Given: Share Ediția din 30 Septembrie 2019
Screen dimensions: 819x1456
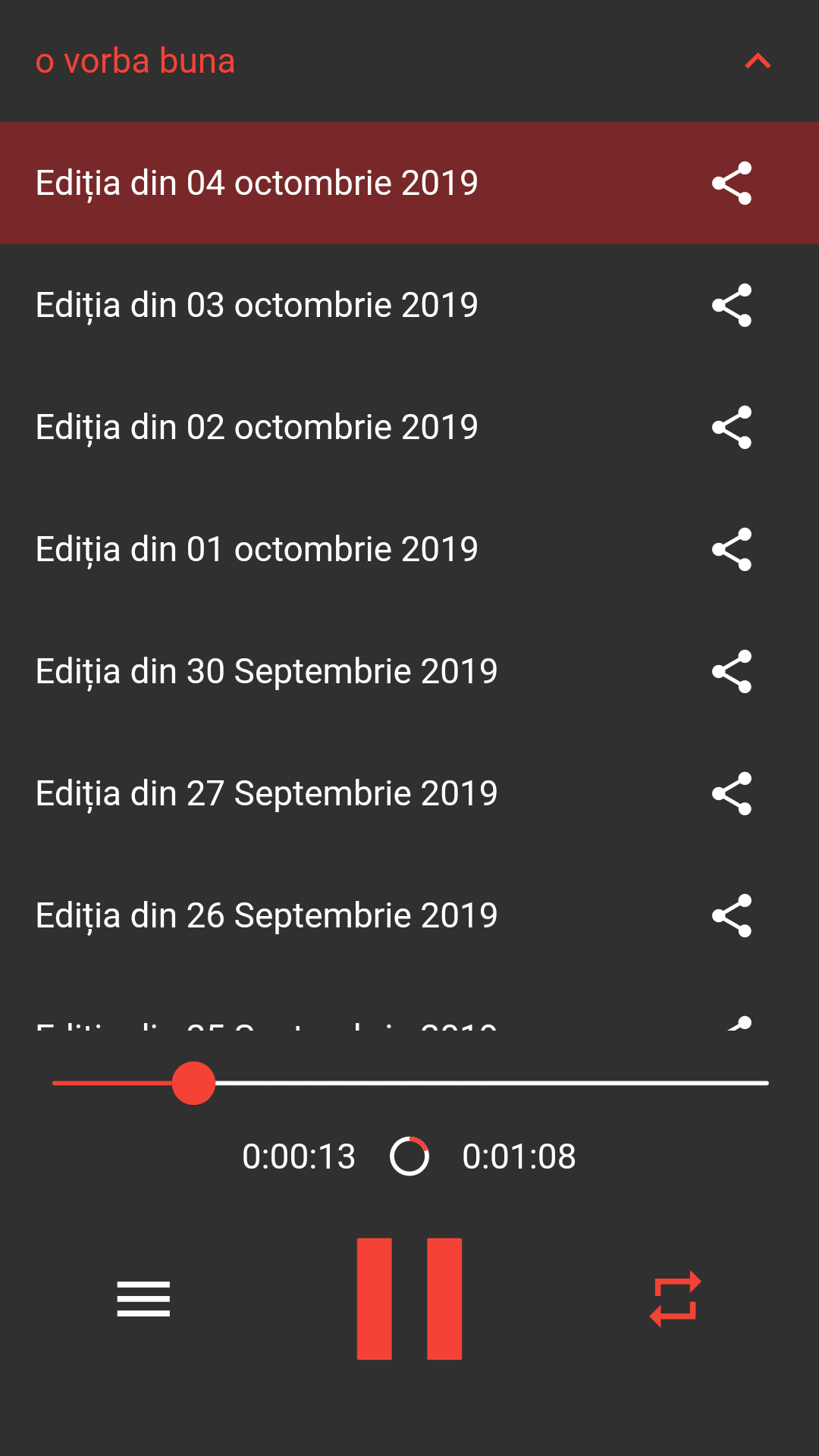Looking at the screenshot, I should click(x=732, y=671).
